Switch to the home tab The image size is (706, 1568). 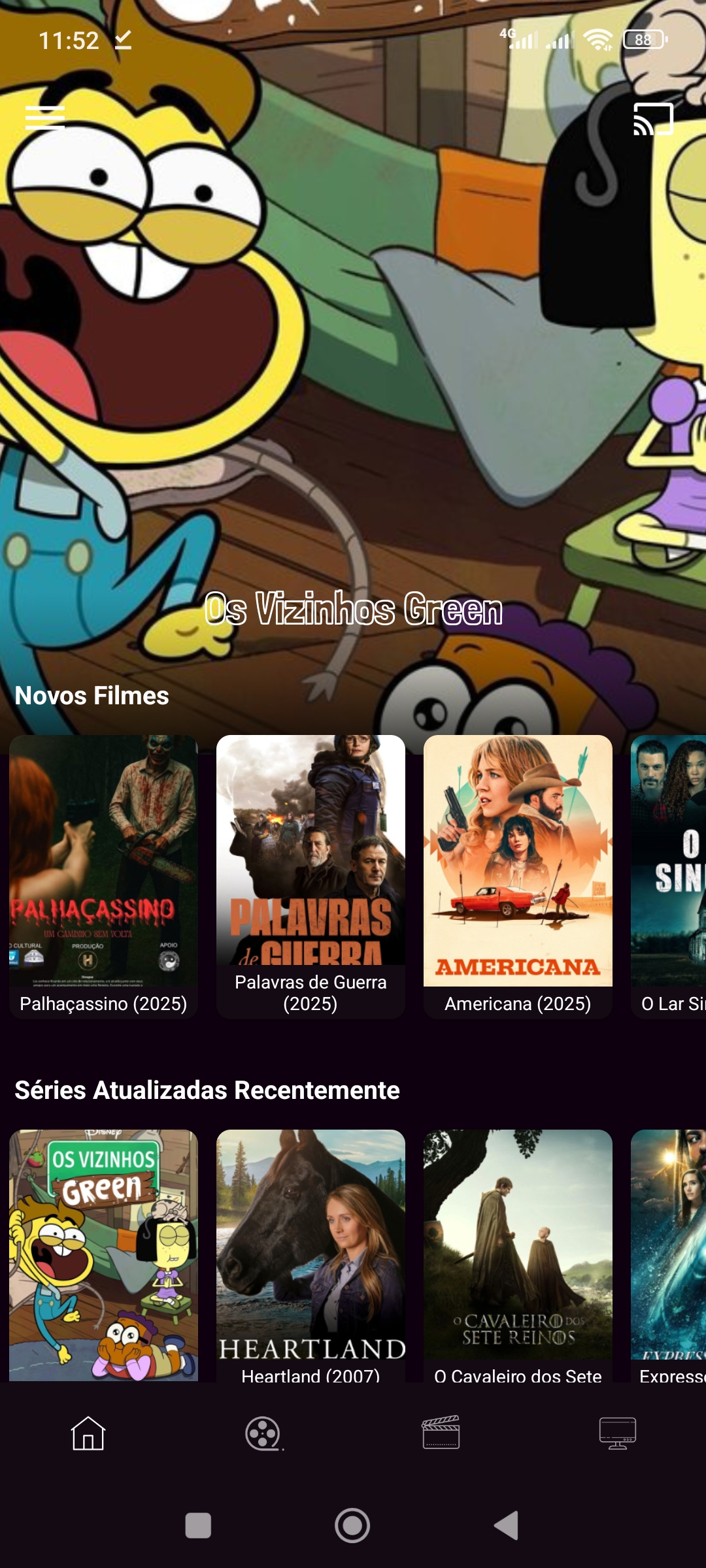pos(88,1433)
